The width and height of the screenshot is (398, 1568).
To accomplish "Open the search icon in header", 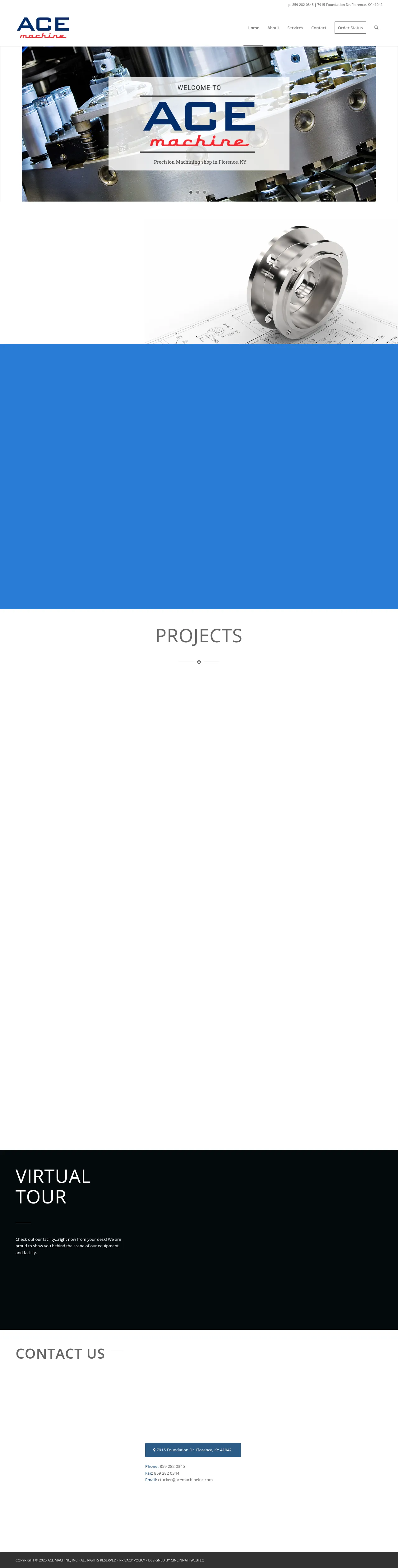I will click(376, 27).
